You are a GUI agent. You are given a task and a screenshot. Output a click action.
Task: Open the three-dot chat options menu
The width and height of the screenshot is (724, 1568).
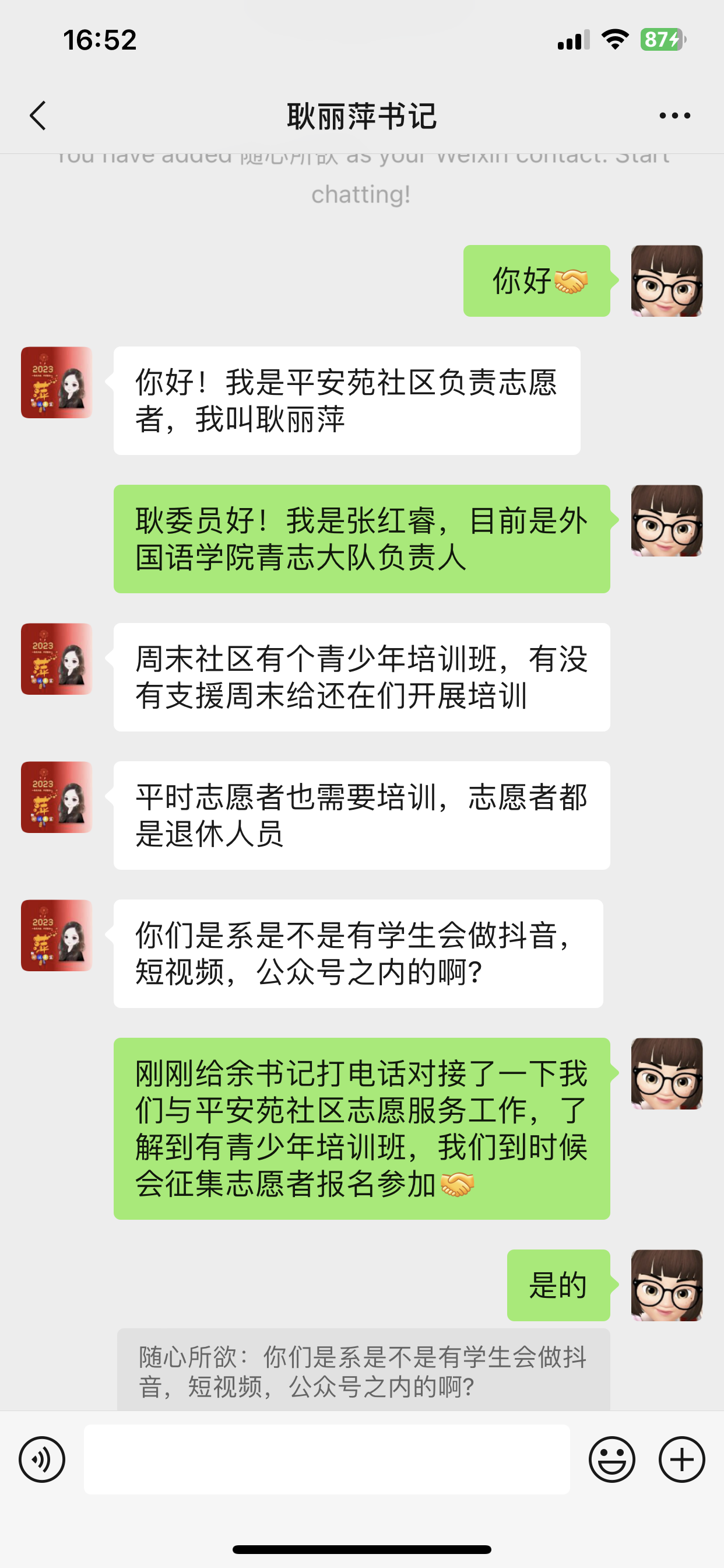point(674,116)
